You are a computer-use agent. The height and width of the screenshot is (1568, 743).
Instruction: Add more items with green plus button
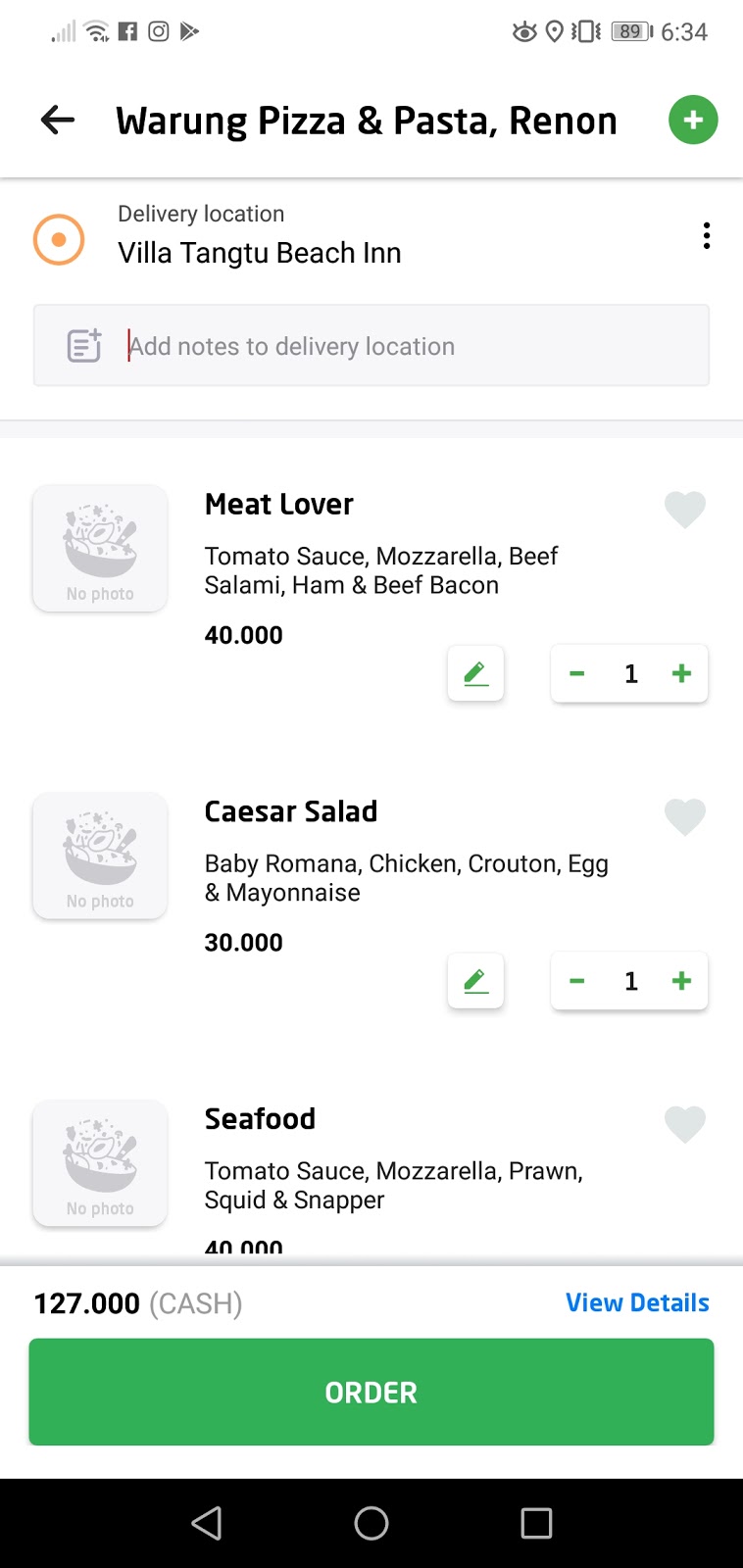693,121
